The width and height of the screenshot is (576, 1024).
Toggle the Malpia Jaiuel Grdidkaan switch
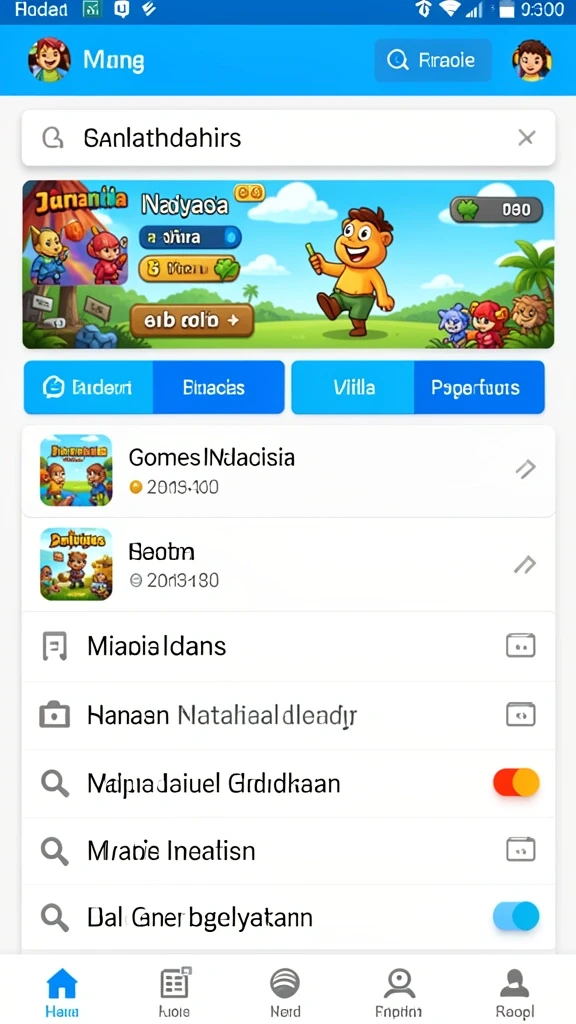coord(516,782)
